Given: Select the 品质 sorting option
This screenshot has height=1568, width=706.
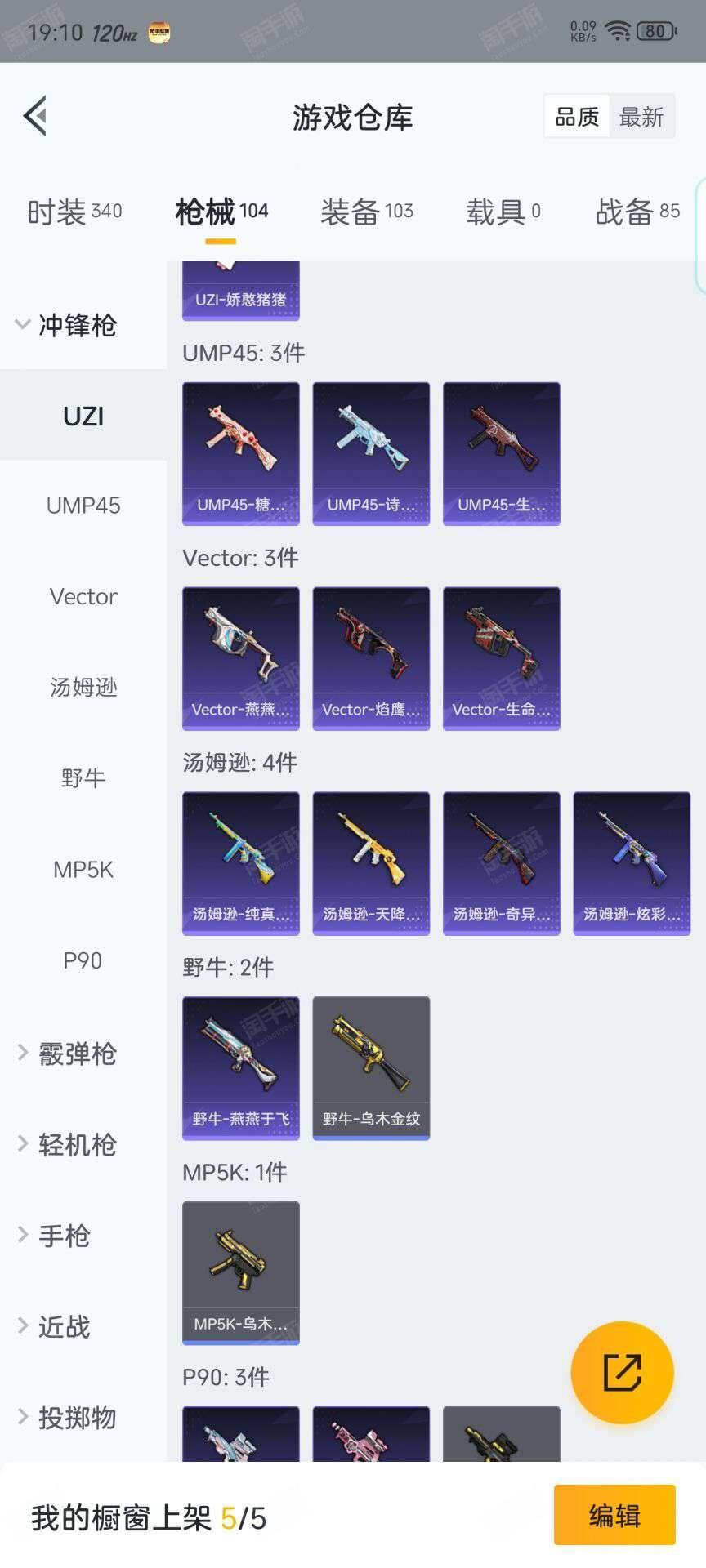Looking at the screenshot, I should tap(577, 117).
